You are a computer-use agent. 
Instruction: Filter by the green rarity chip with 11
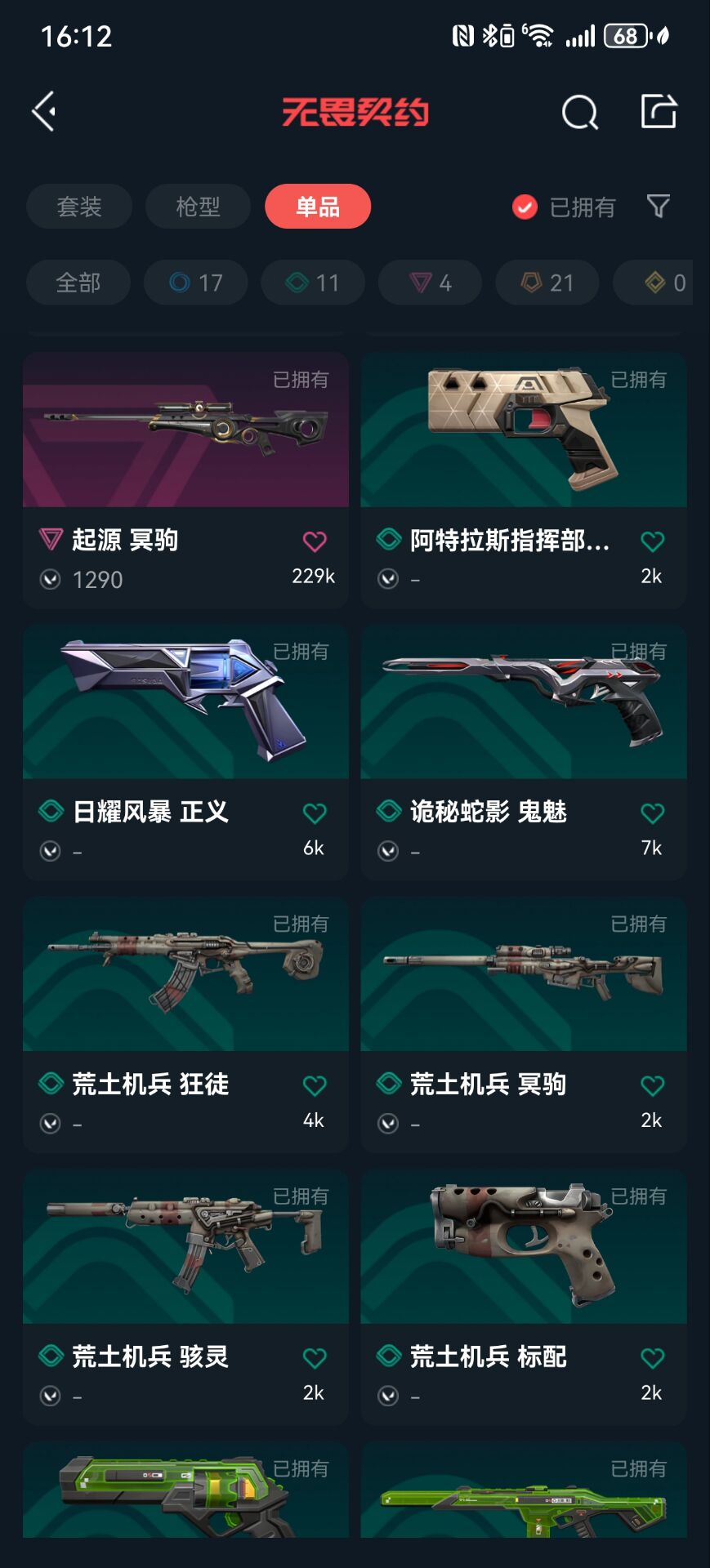313,283
